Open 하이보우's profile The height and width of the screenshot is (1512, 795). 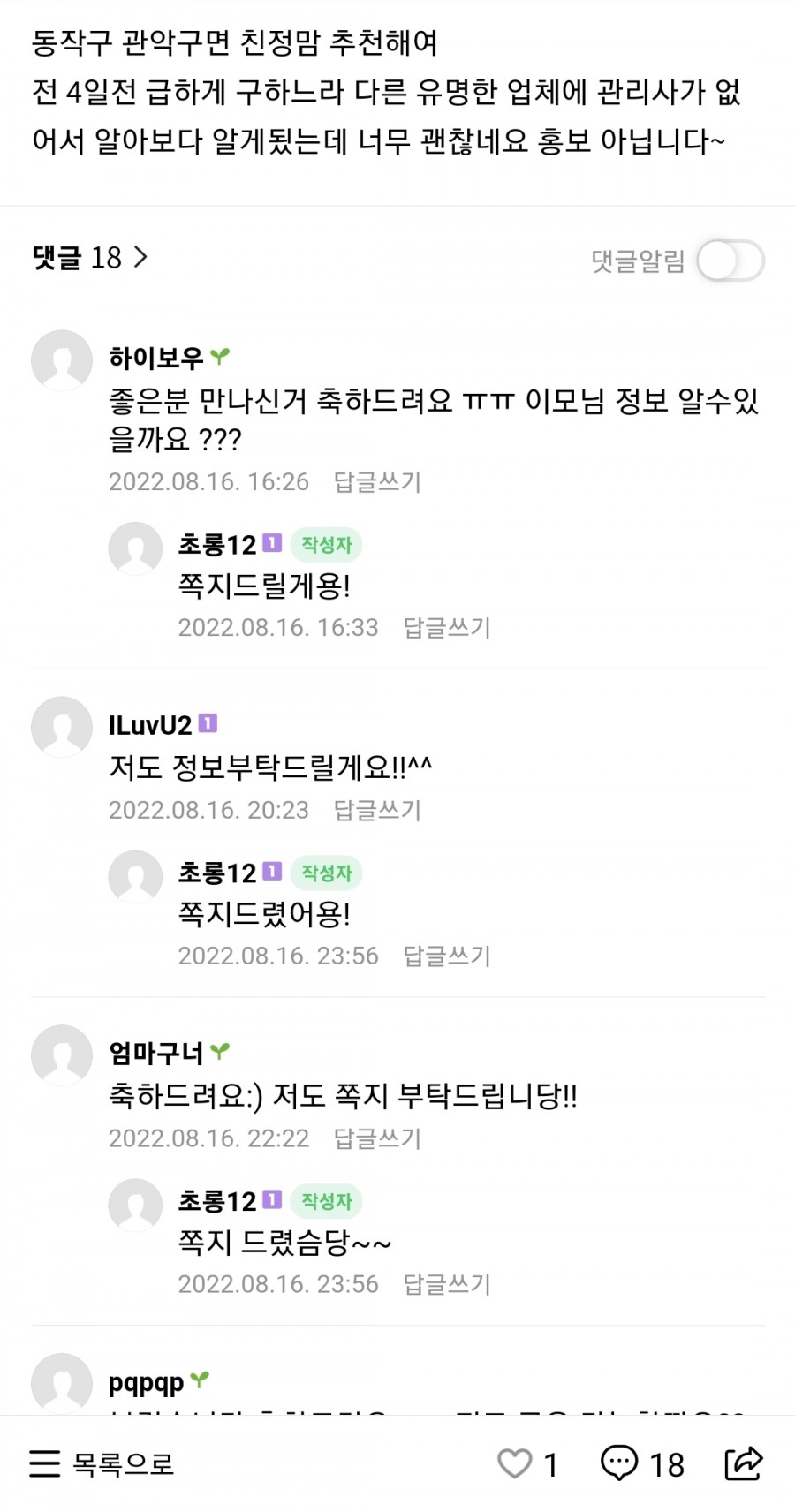click(155, 358)
